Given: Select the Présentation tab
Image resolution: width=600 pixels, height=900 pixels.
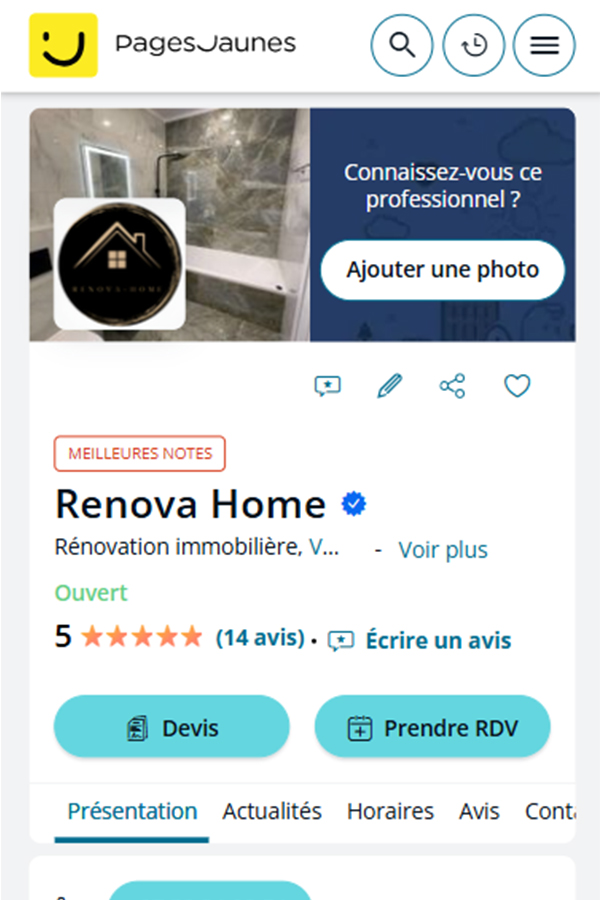Looking at the screenshot, I should [132, 810].
